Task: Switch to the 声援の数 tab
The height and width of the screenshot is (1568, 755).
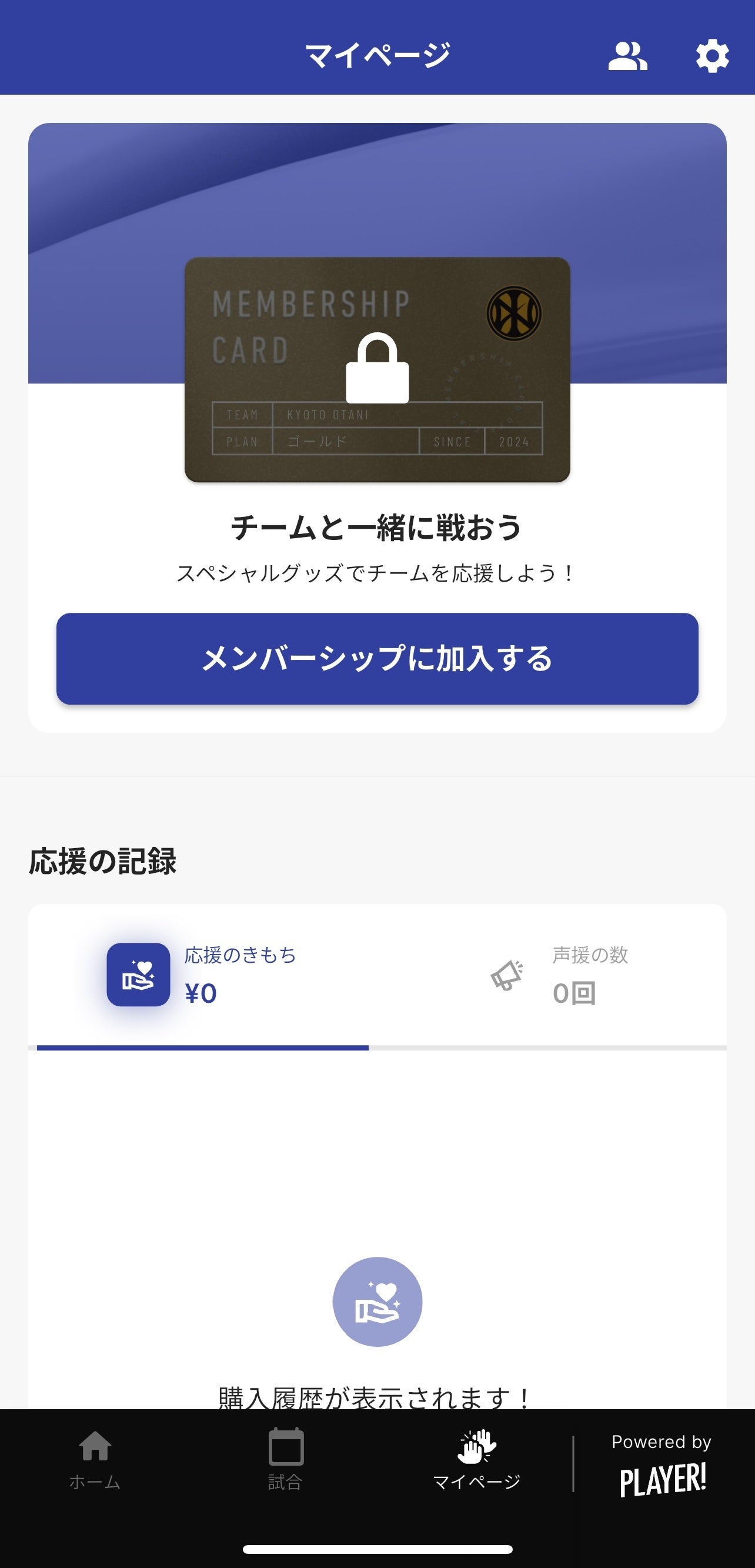Action: 559,975
